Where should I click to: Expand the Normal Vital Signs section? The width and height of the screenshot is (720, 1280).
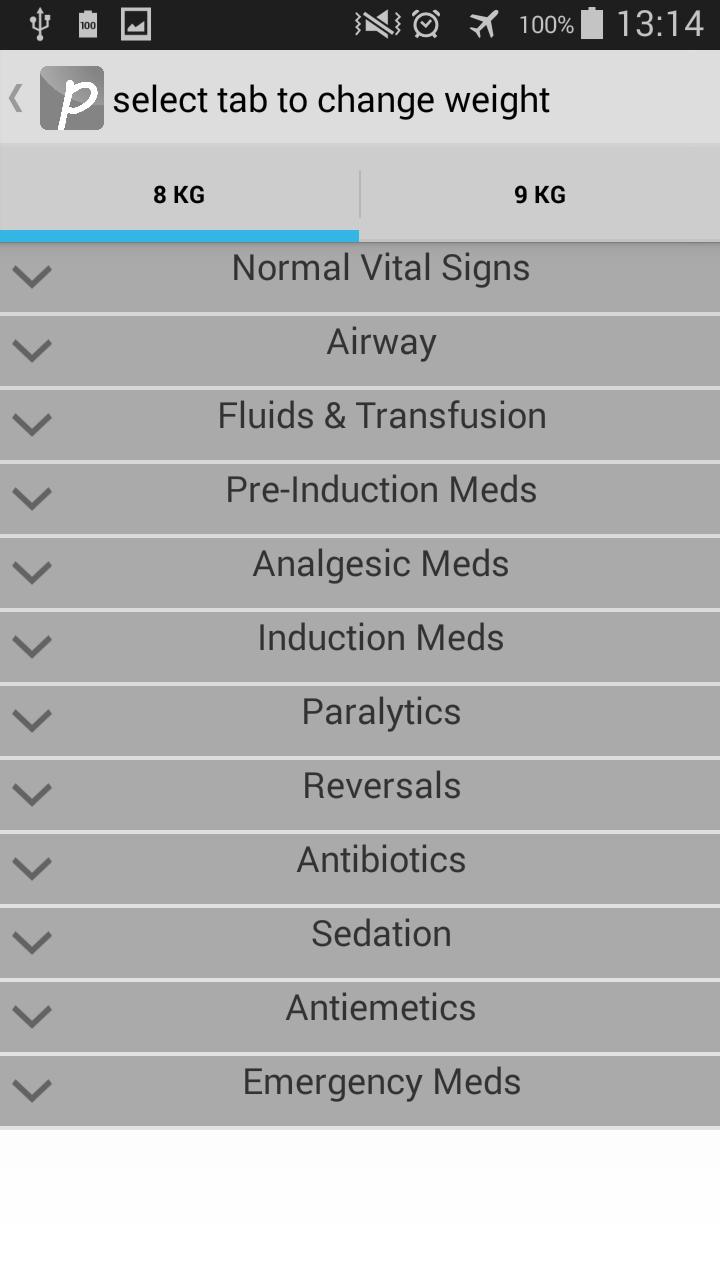pos(360,267)
